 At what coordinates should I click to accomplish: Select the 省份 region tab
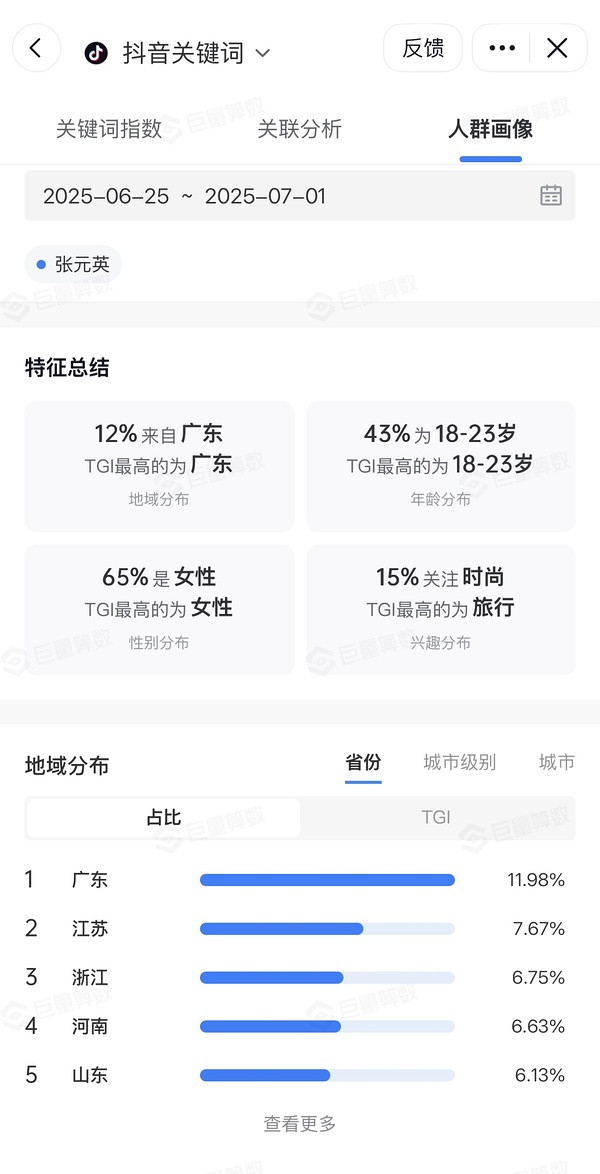[363, 763]
